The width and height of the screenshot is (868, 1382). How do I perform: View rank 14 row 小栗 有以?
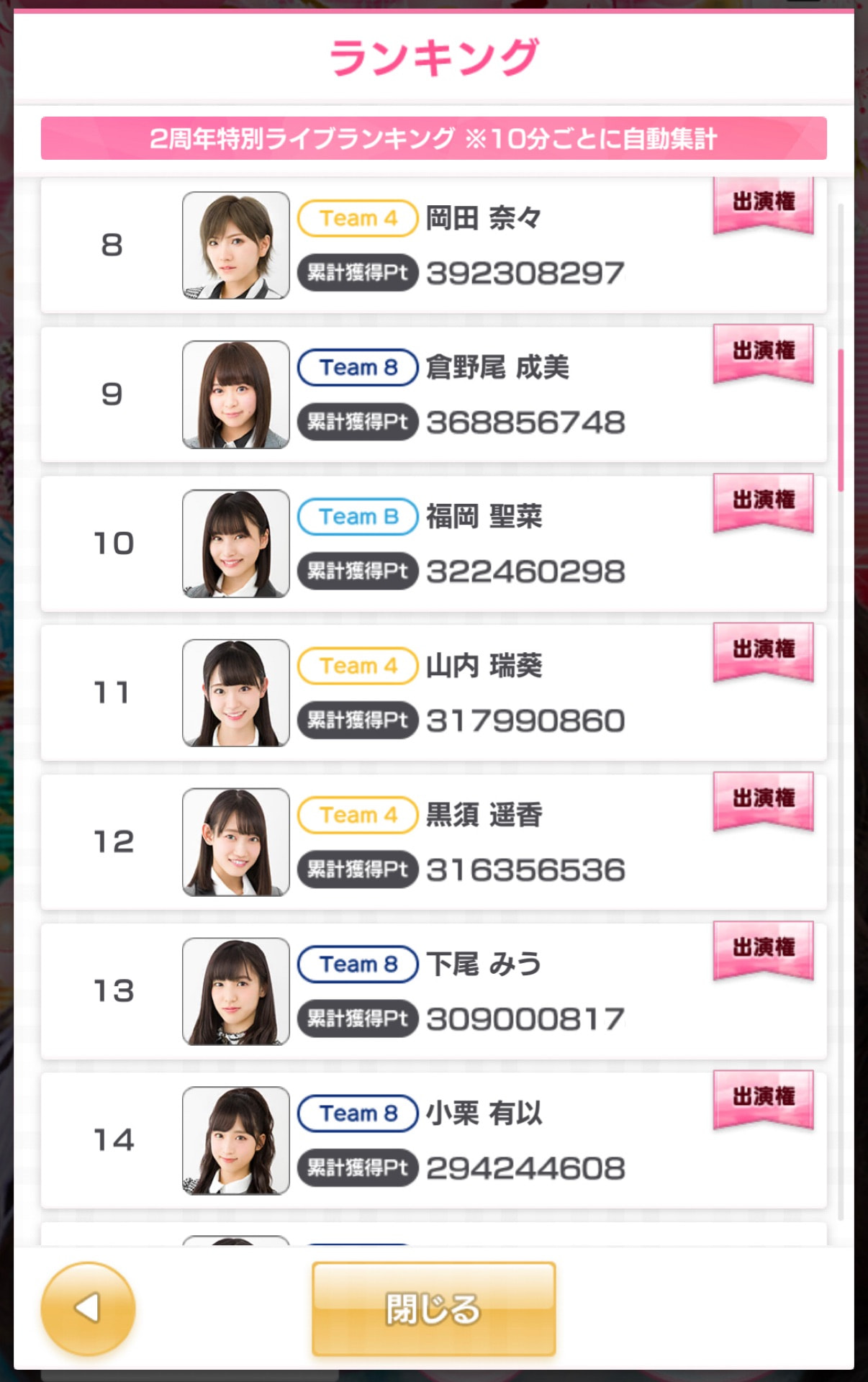tap(433, 1140)
